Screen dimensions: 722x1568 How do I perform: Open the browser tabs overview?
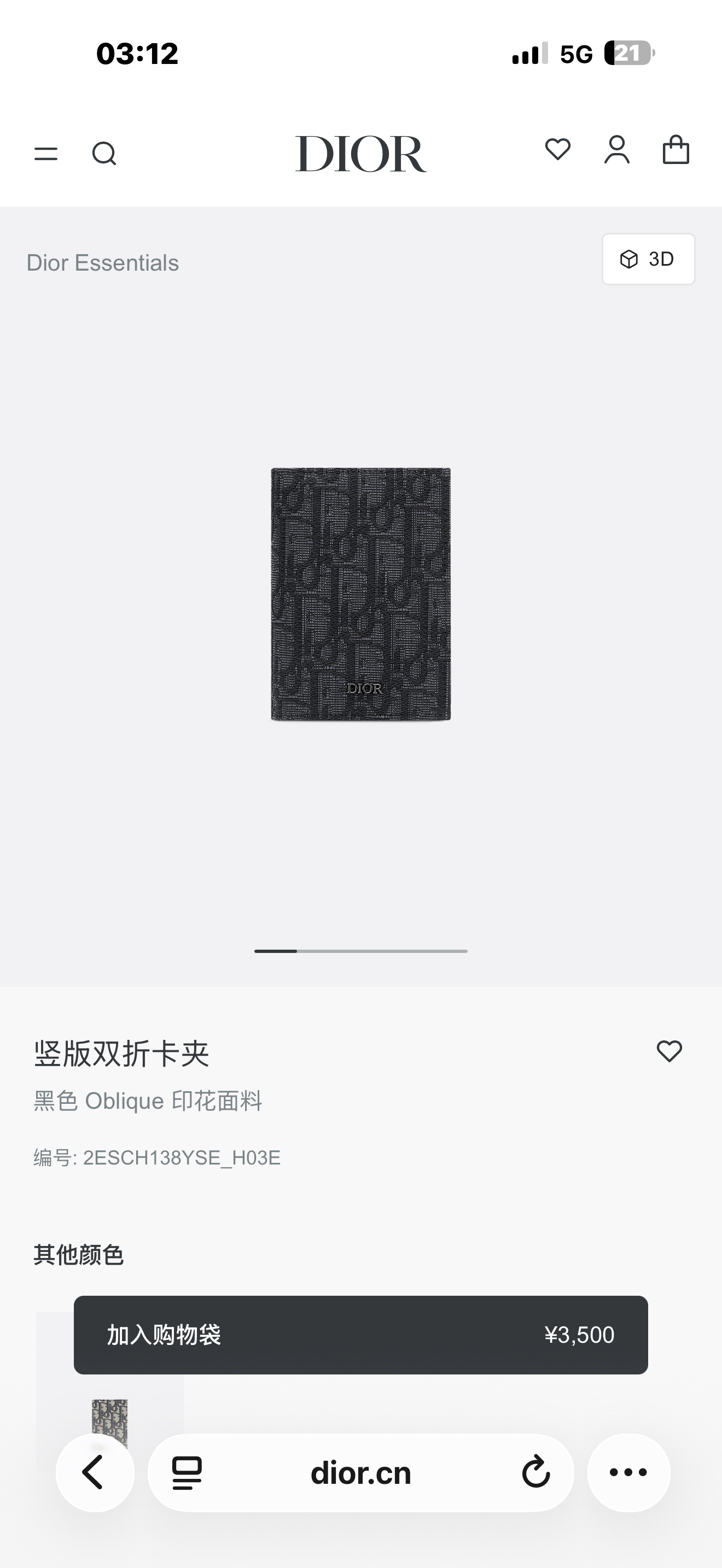pyautogui.click(x=187, y=1473)
